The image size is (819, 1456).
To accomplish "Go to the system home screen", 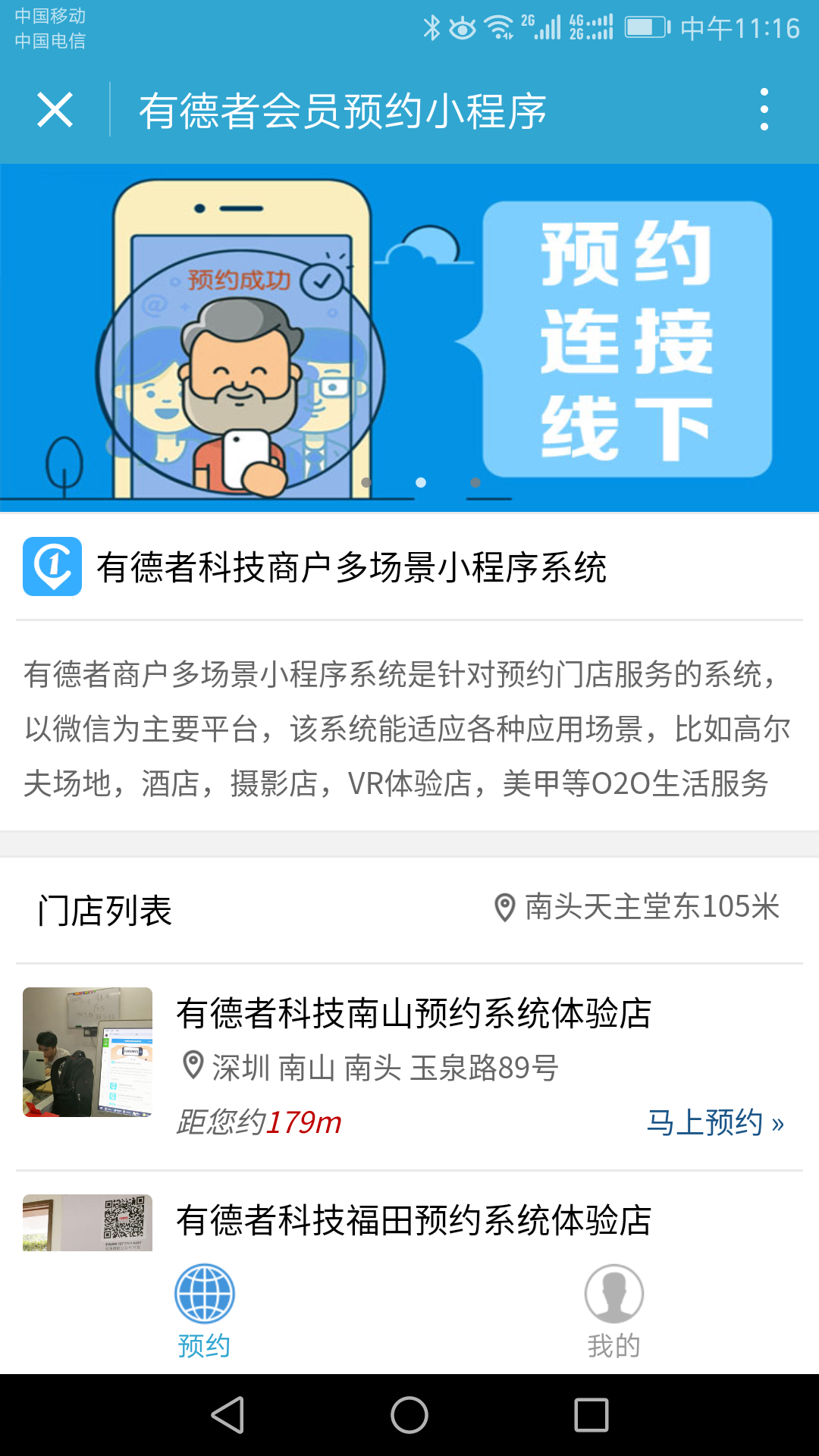I will tap(409, 1415).
